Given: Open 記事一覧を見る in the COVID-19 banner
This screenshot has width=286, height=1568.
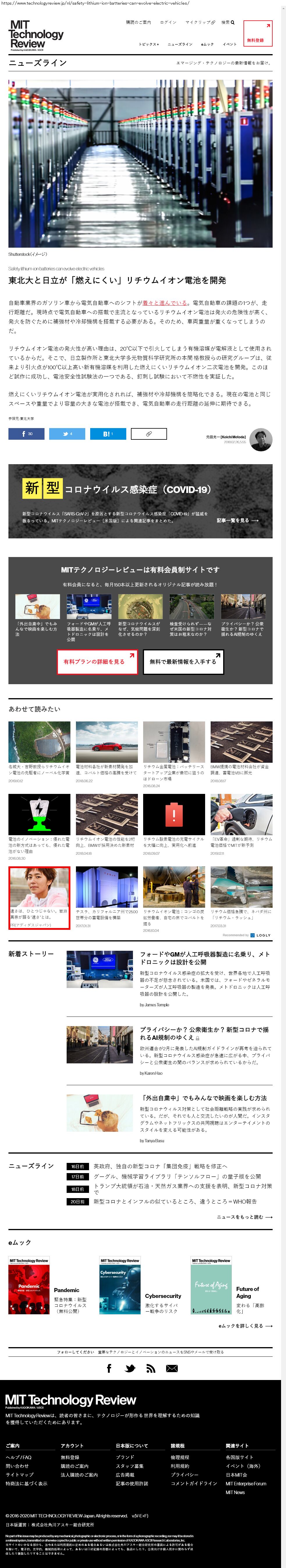Looking at the screenshot, I should click(237, 520).
